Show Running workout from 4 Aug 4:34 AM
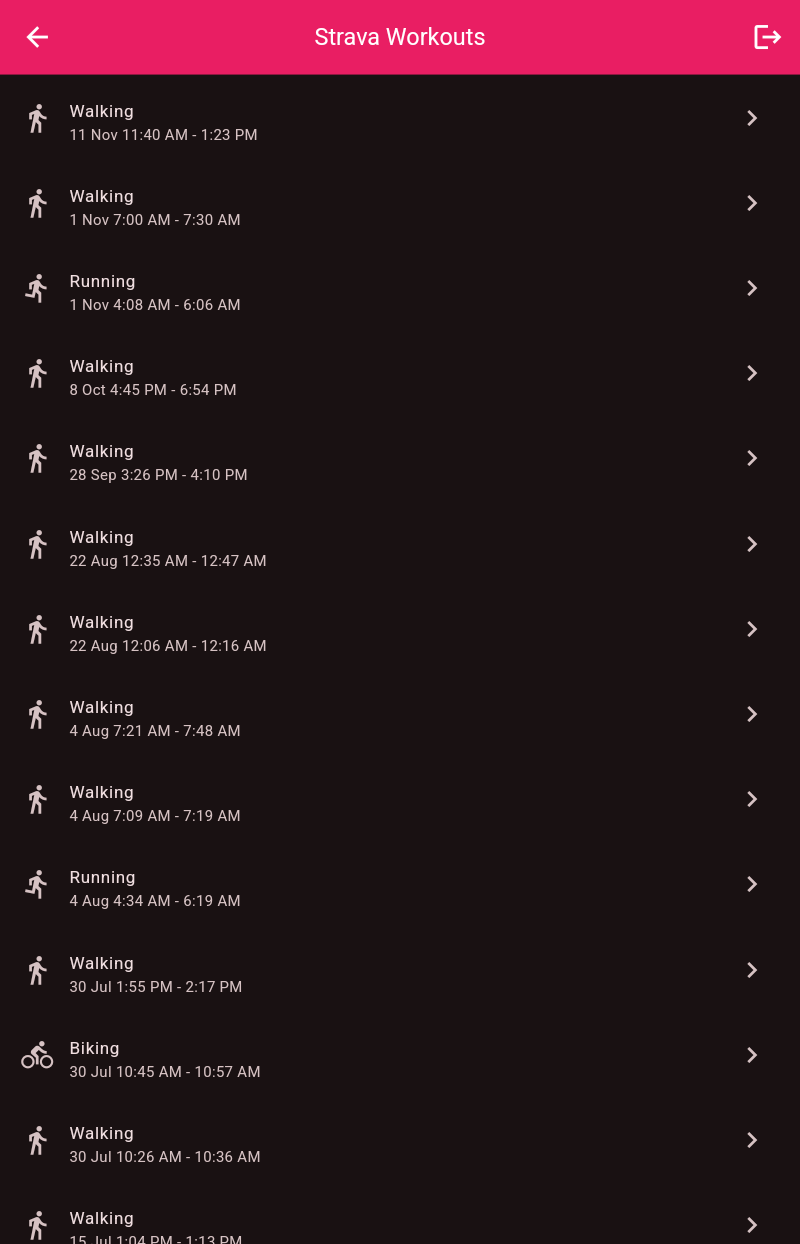Viewport: 800px width, 1244px height. coord(400,885)
